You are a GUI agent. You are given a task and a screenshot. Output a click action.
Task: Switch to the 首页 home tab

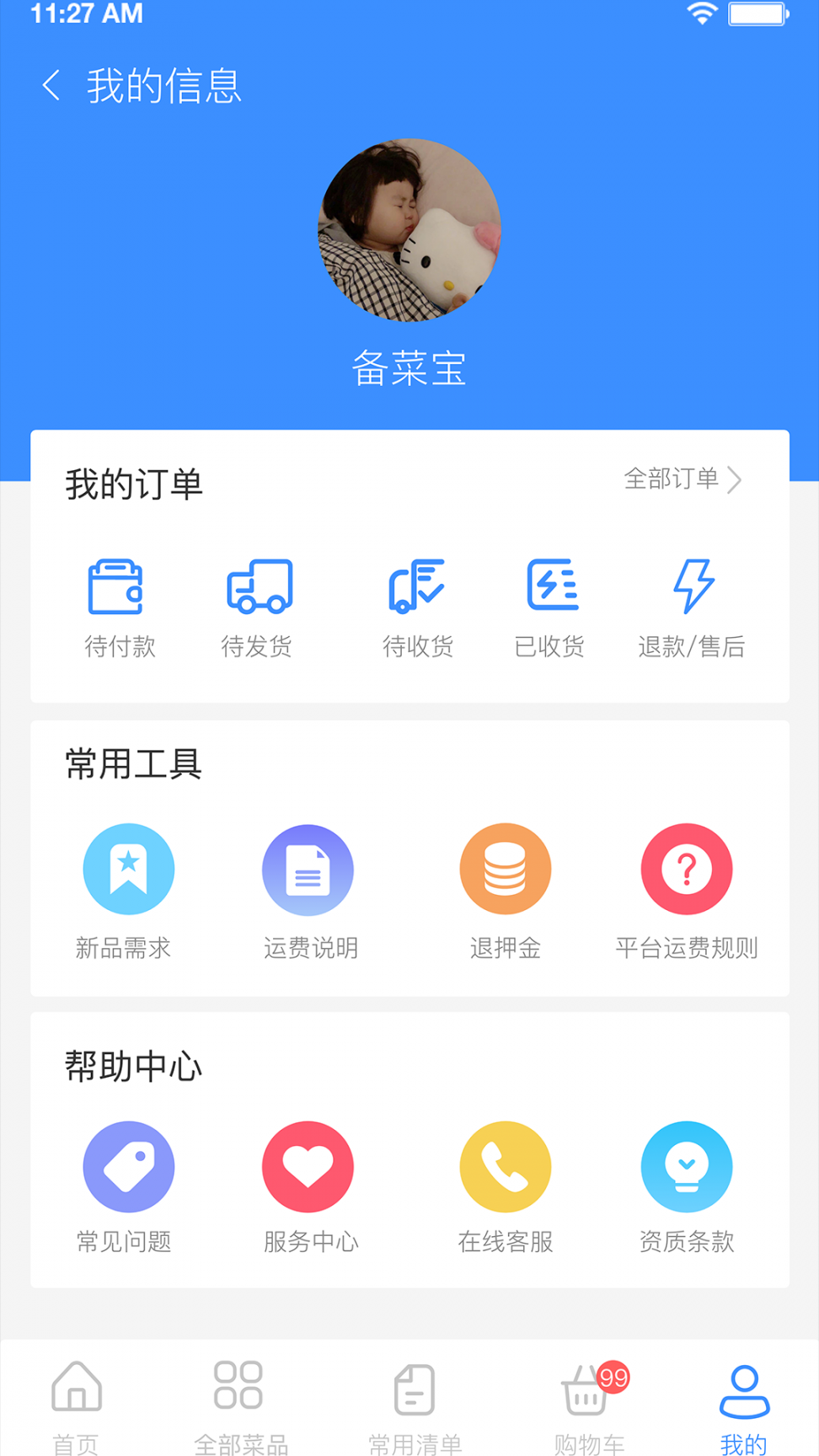pos(77,1405)
